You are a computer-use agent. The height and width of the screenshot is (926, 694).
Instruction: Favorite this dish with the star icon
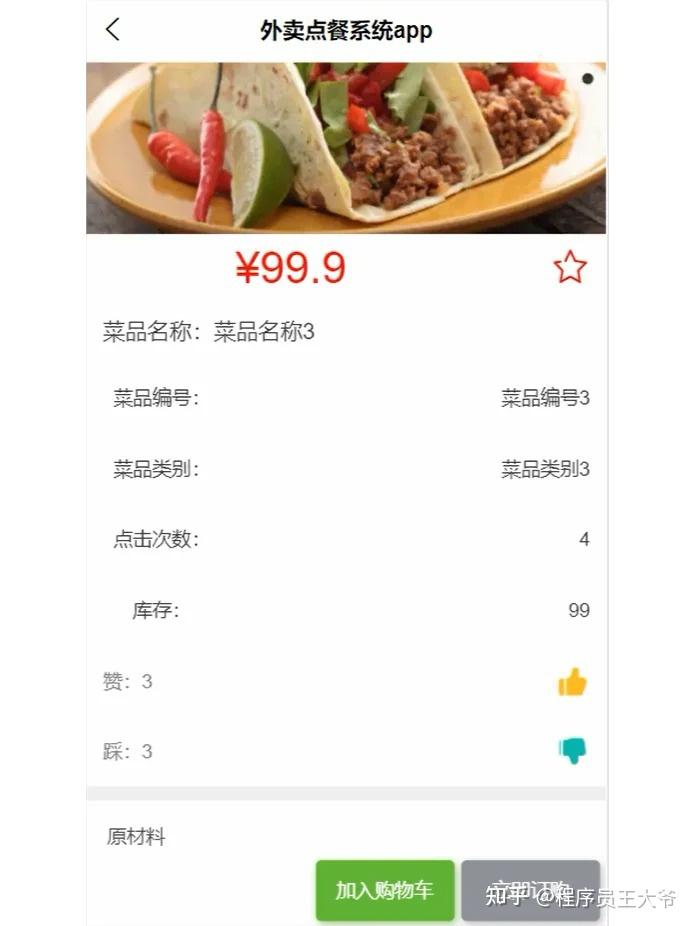coord(570,268)
